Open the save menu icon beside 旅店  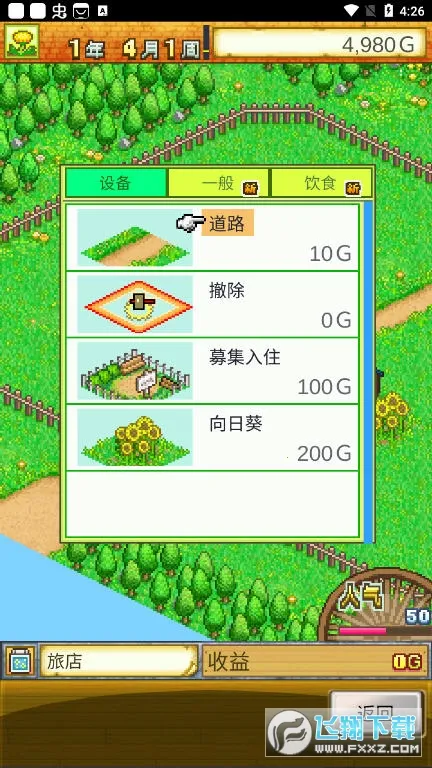tap(20, 661)
